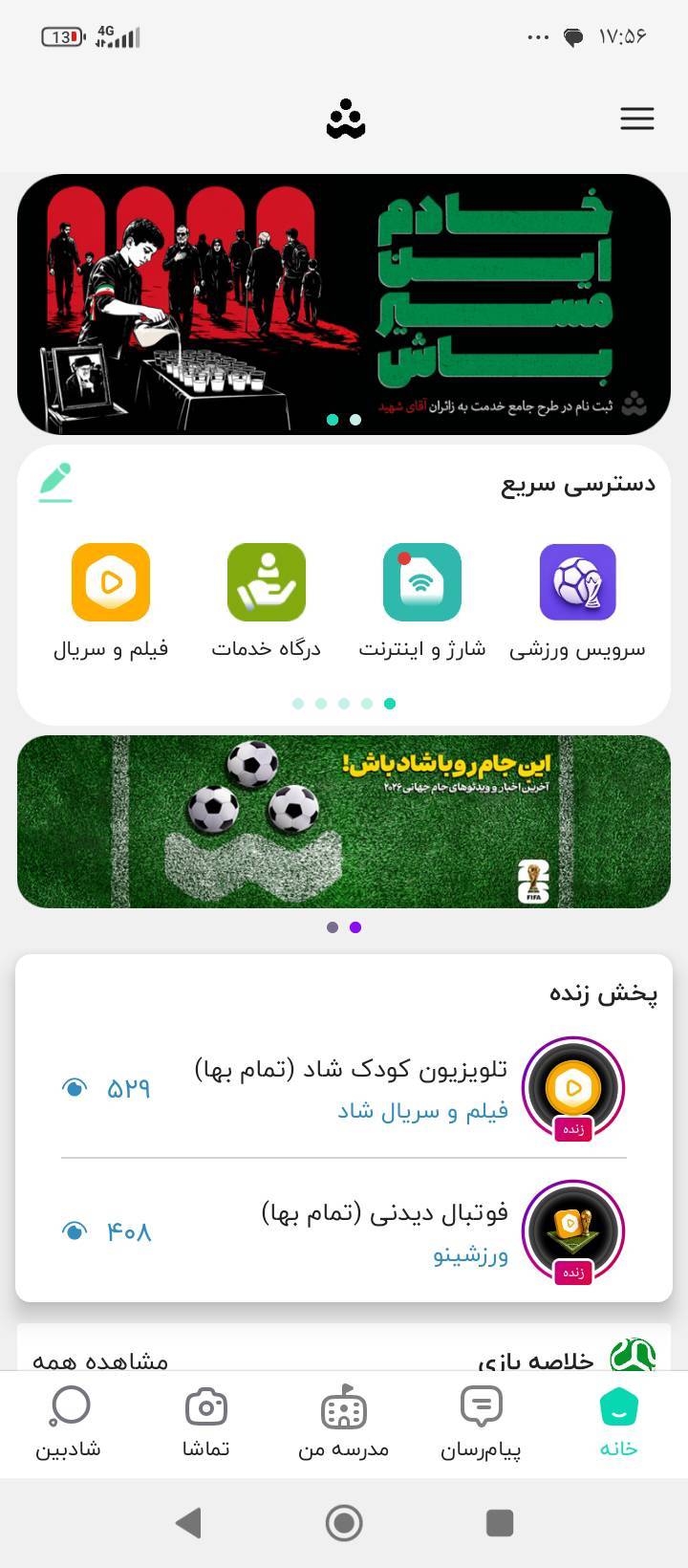Switch to the مدرسه من tab
The image size is (688, 1568).
click(x=344, y=1423)
